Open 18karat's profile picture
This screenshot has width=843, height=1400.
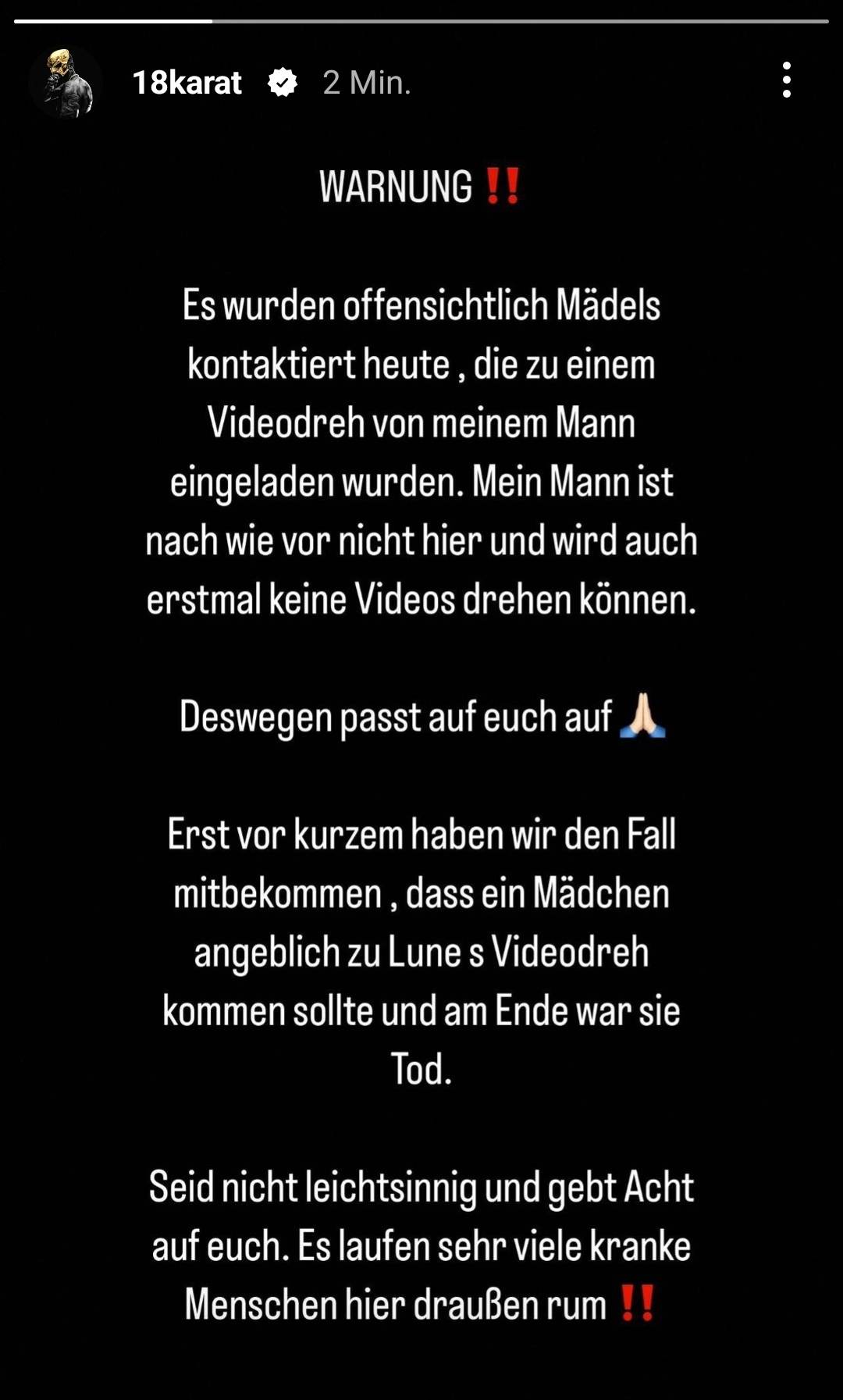point(66,83)
